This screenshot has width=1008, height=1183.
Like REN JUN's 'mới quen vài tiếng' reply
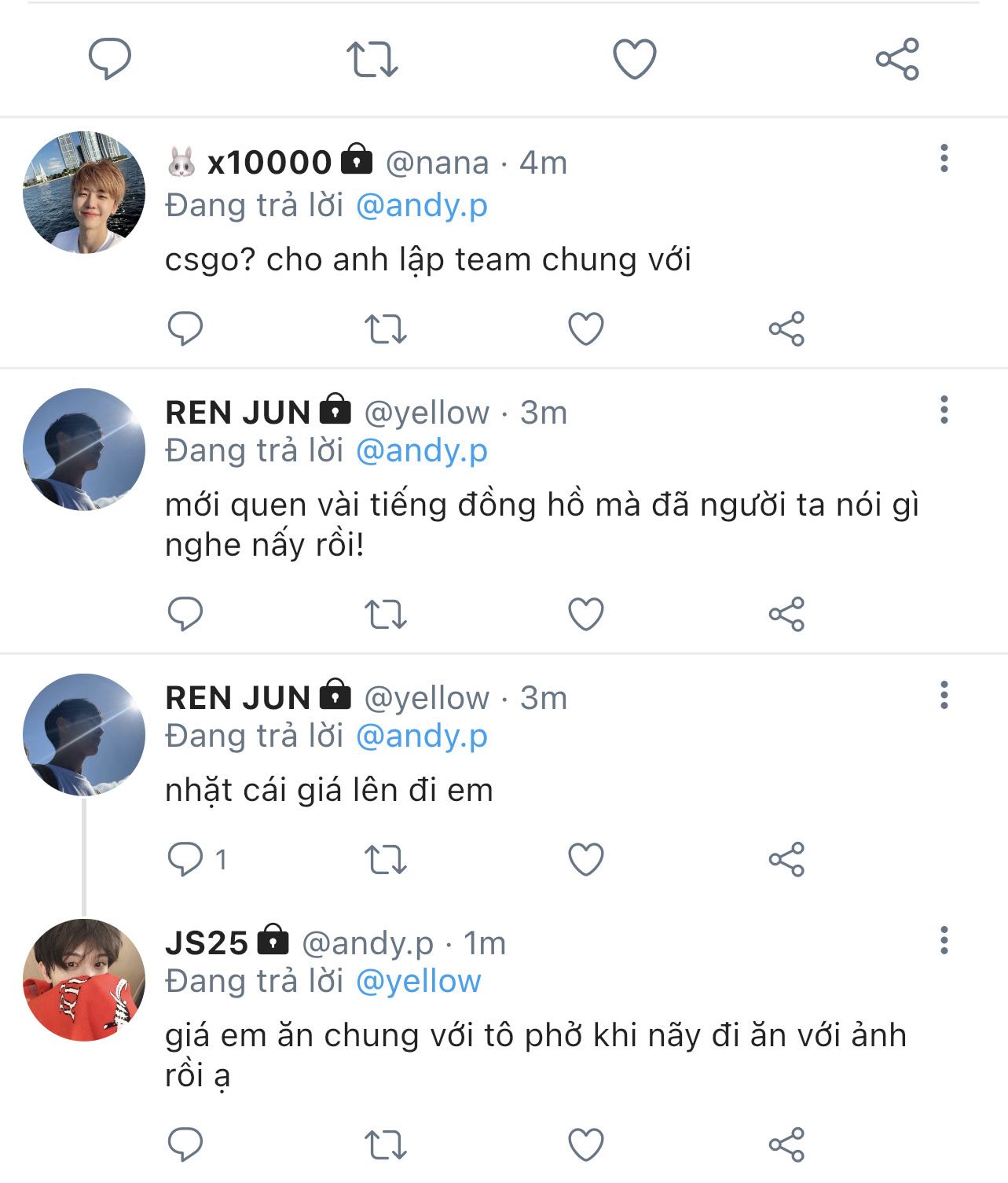point(586,614)
